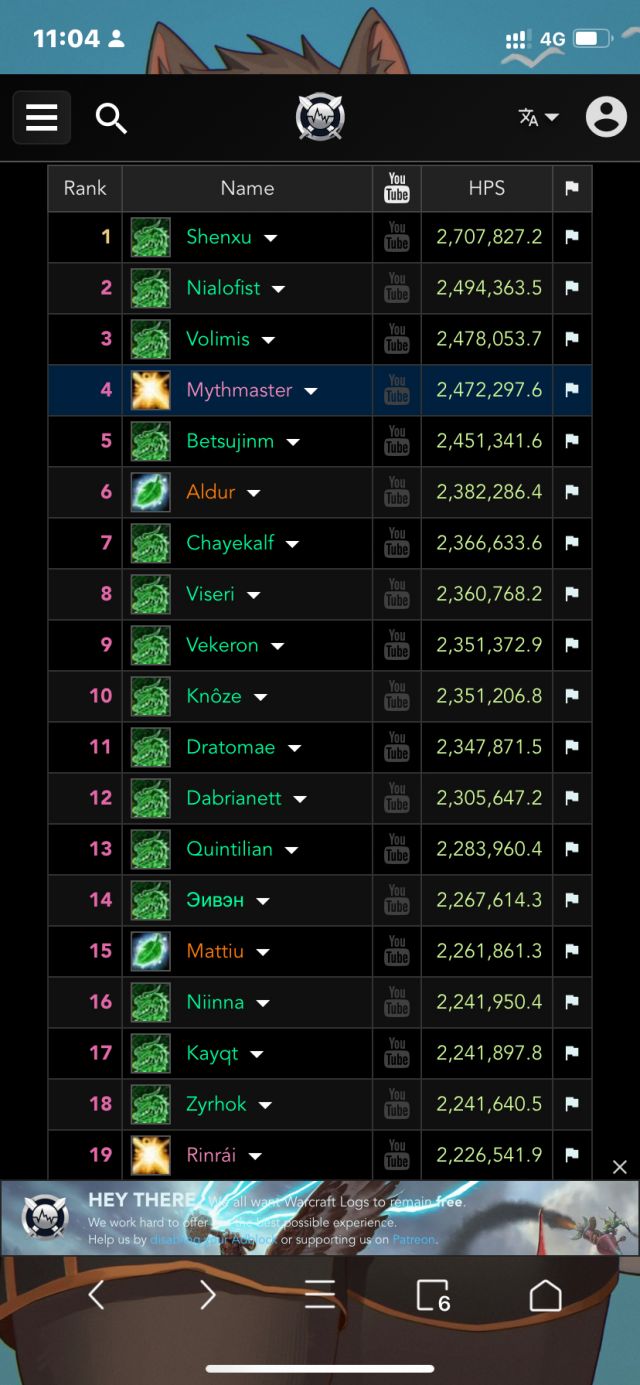Open Rinrái's character link
This screenshot has width=640, height=1385.
(211, 1155)
